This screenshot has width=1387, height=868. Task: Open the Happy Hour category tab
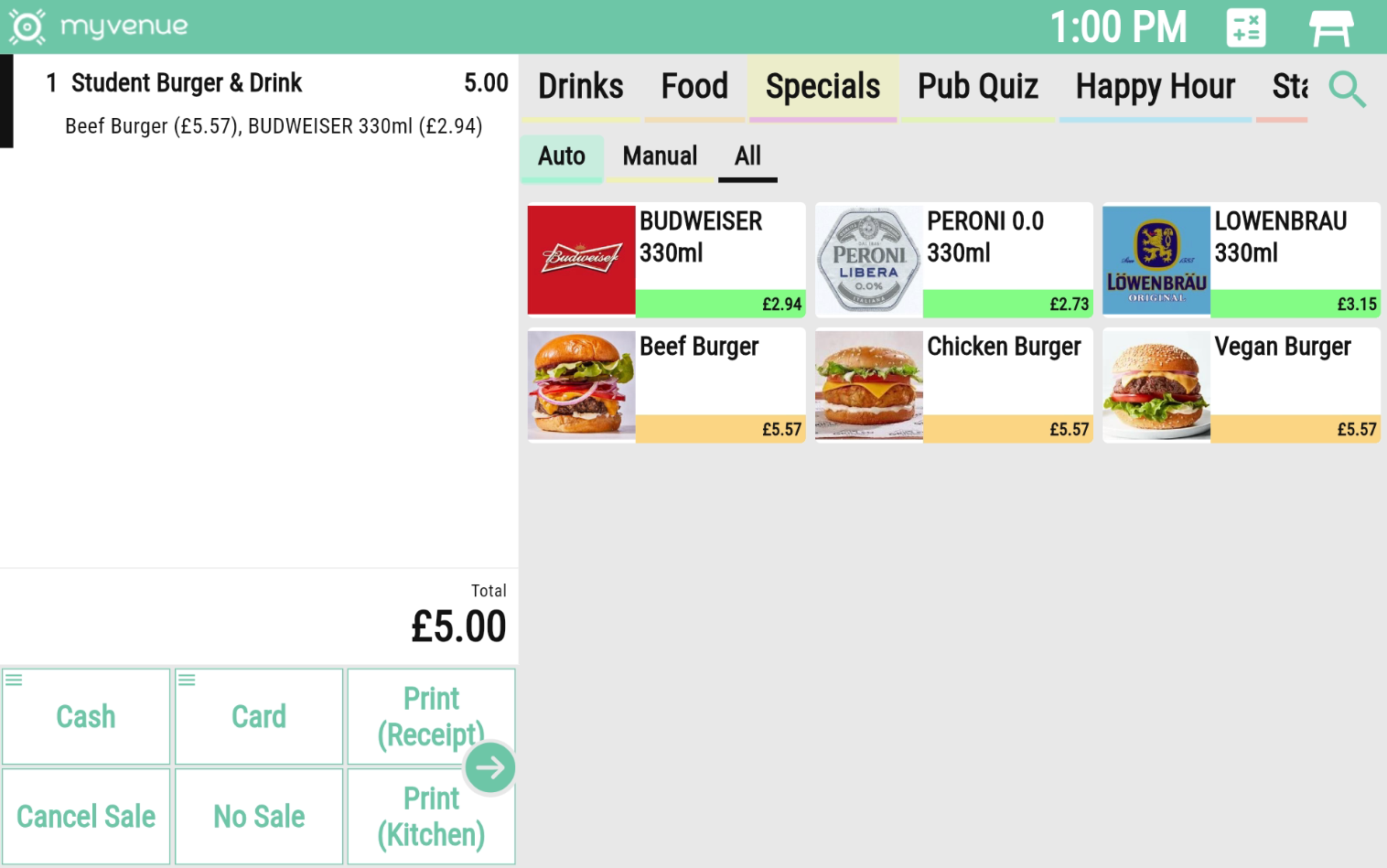(x=1155, y=87)
